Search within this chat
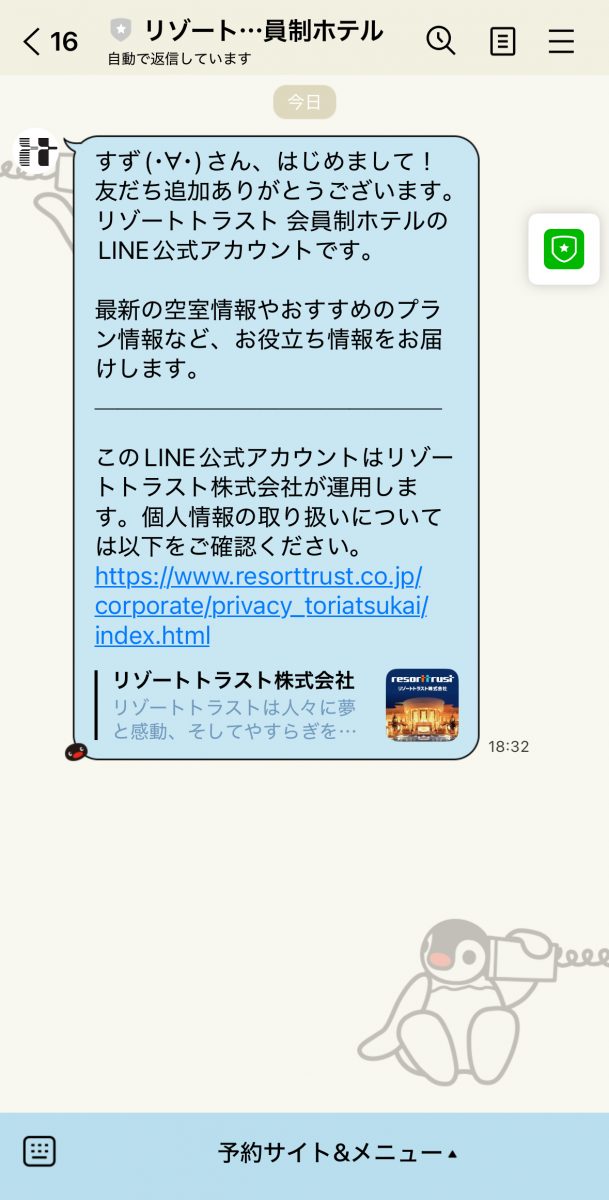Screen dimensions: 609x1200 440,40
